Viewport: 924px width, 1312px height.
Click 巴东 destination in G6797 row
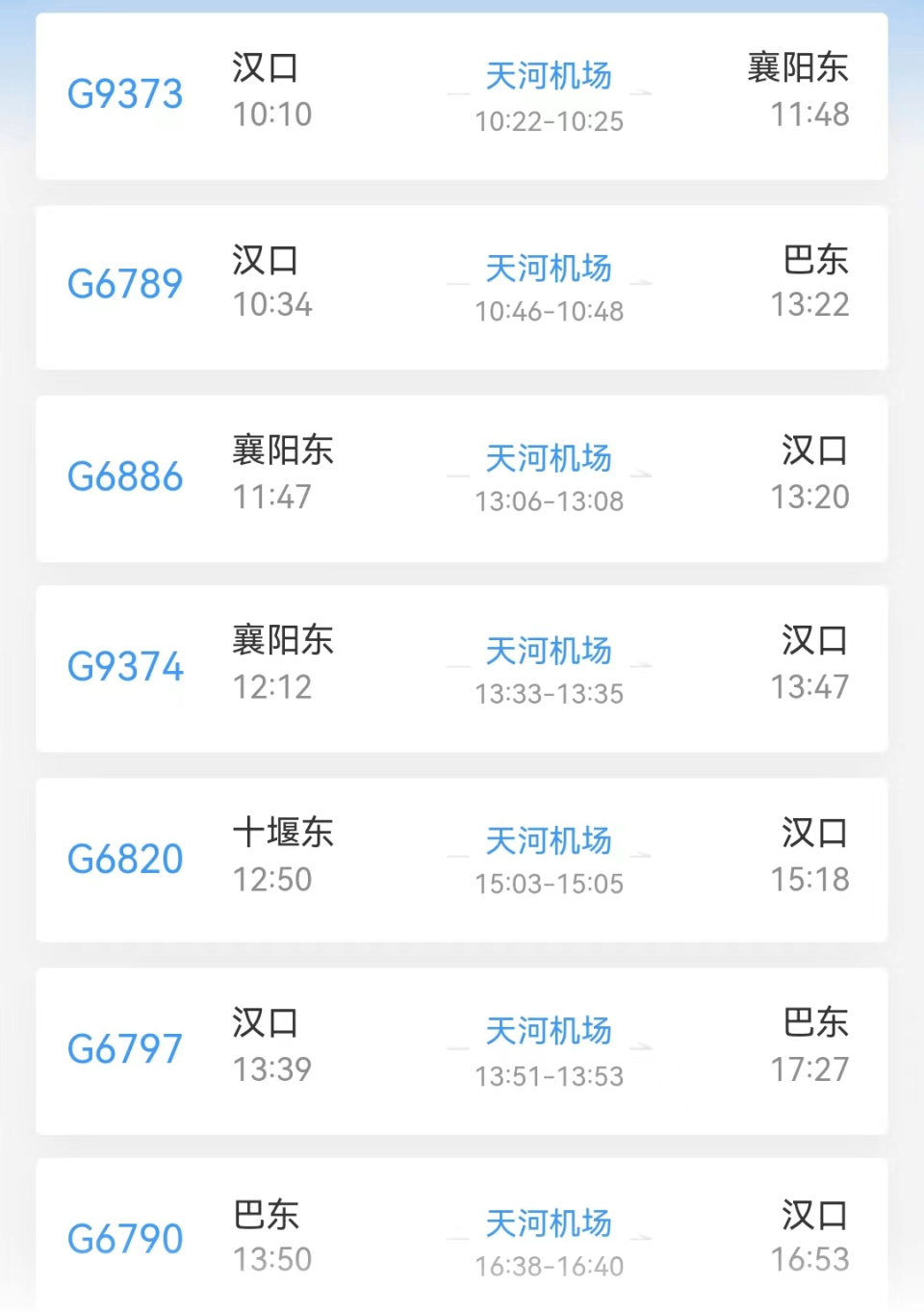815,1024
